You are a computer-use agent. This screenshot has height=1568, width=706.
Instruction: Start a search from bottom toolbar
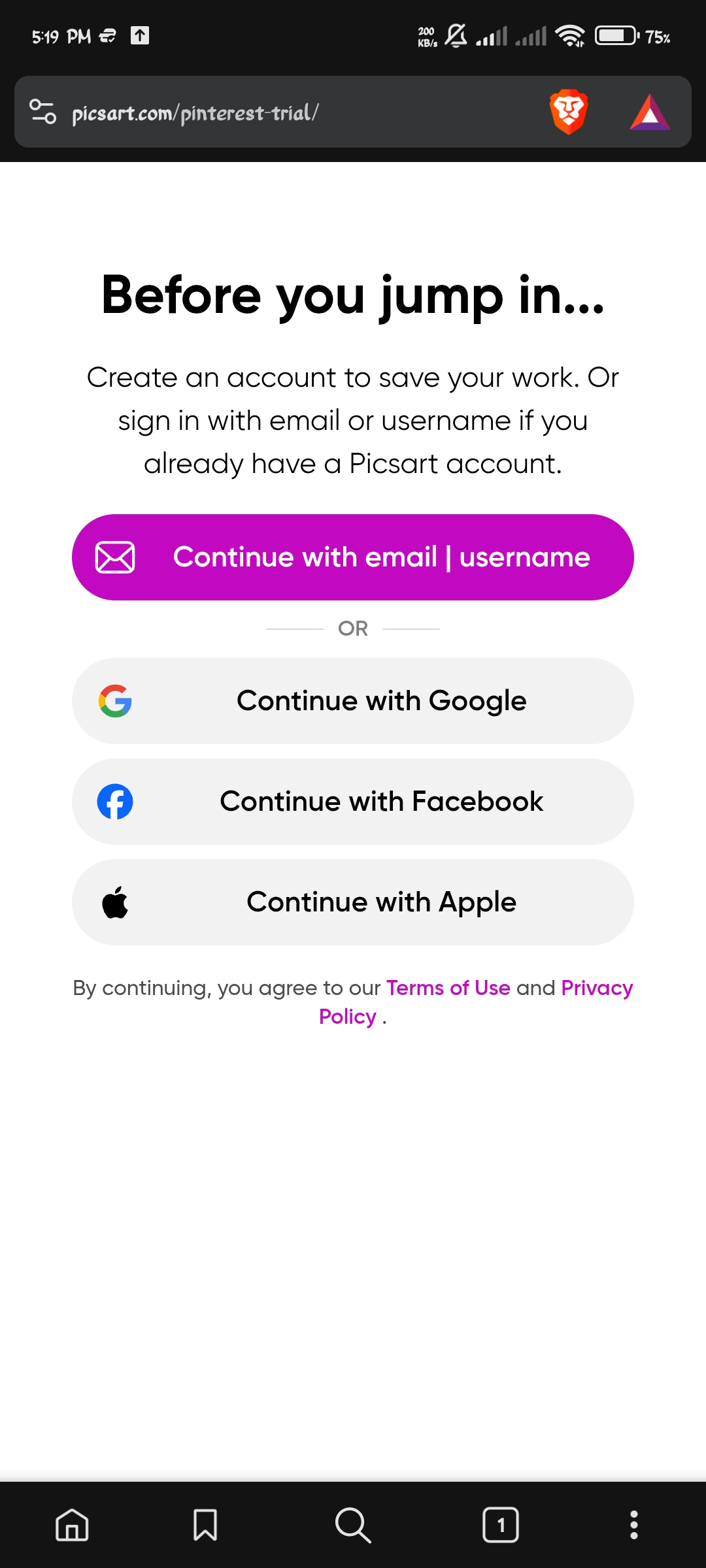pyautogui.click(x=353, y=1525)
